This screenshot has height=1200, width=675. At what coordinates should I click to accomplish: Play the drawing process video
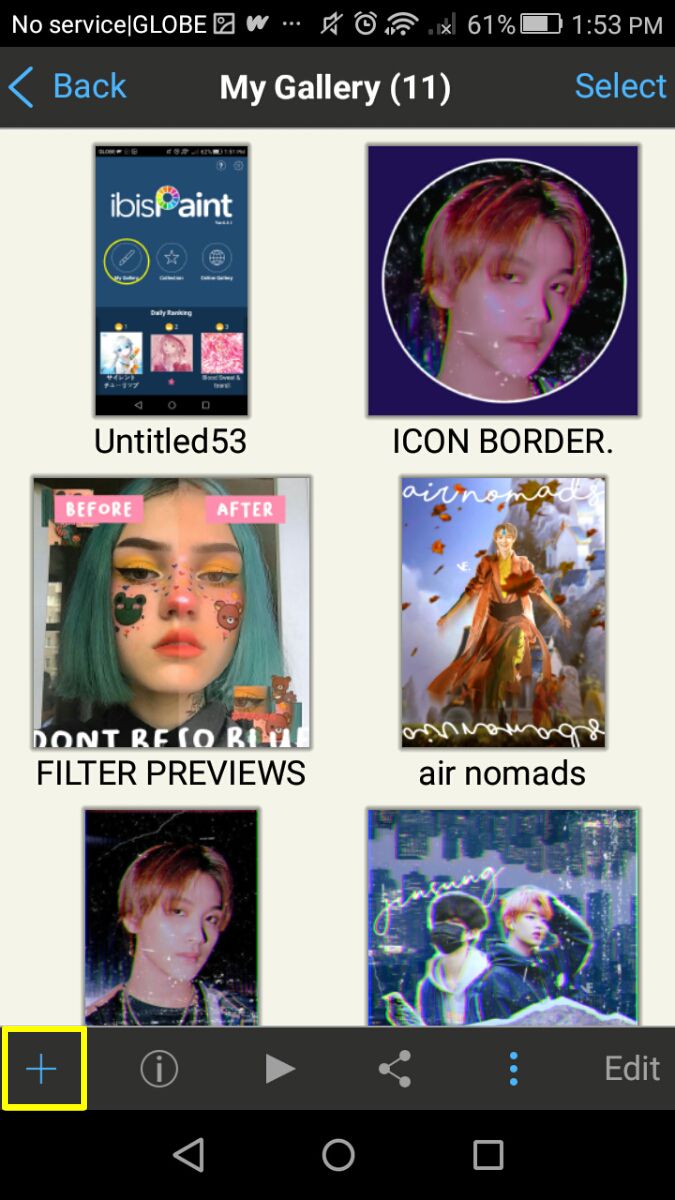click(279, 1069)
